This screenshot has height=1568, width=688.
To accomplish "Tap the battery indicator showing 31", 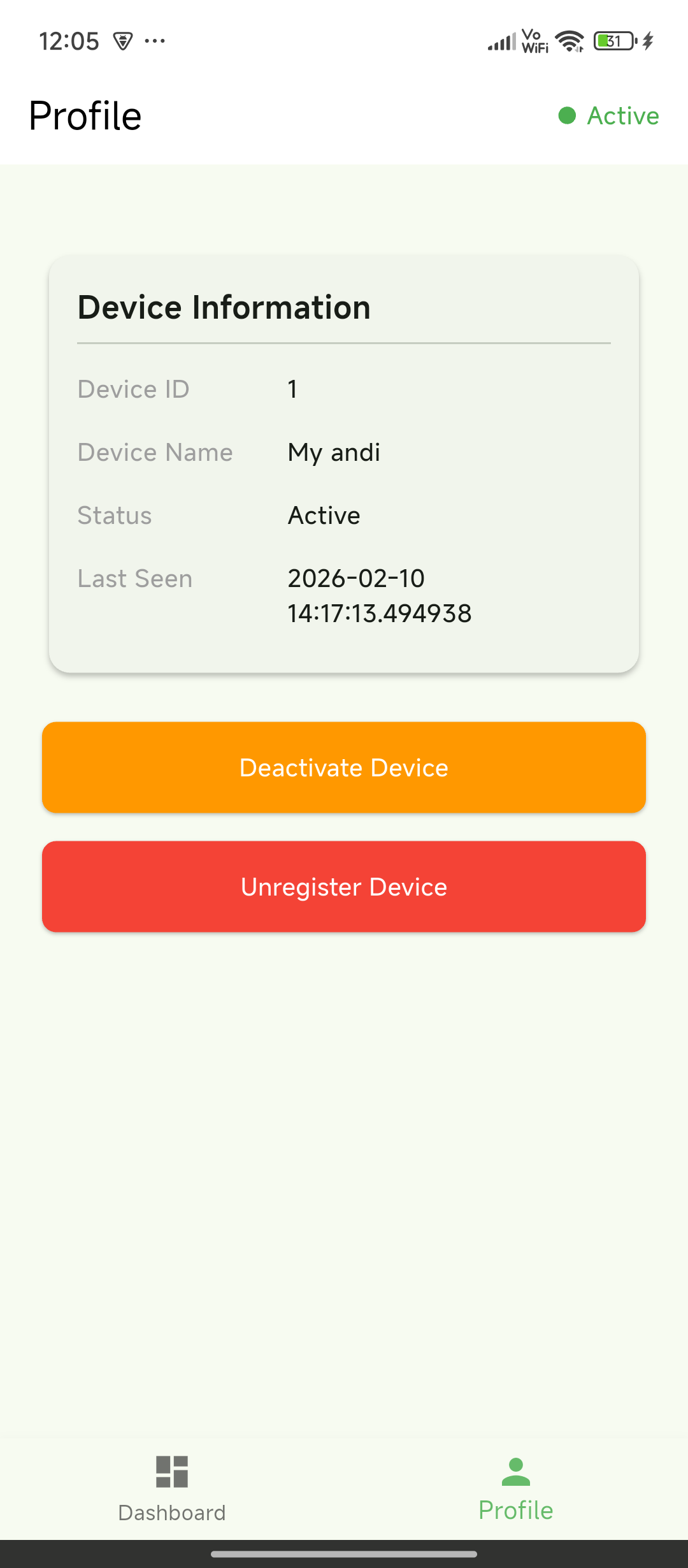I will click(x=612, y=40).
